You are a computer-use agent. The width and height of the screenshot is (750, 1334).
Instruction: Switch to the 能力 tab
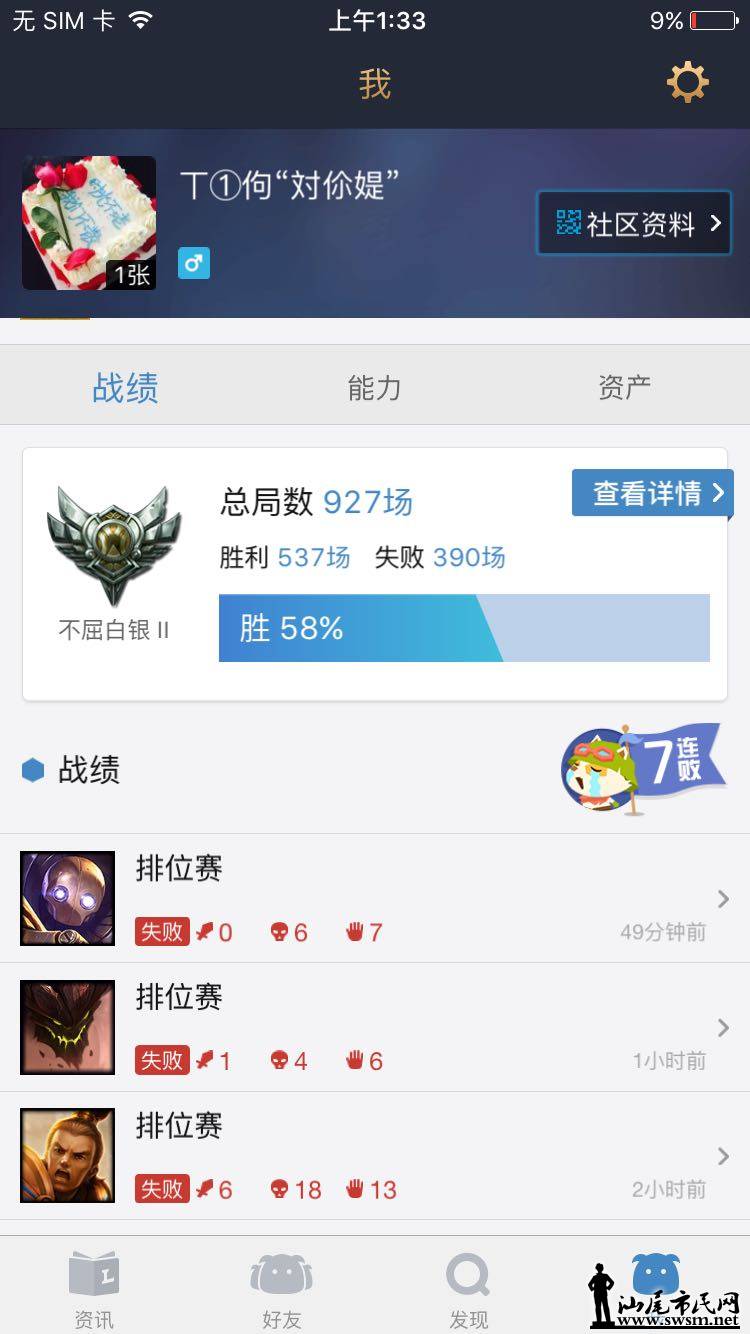(374, 388)
